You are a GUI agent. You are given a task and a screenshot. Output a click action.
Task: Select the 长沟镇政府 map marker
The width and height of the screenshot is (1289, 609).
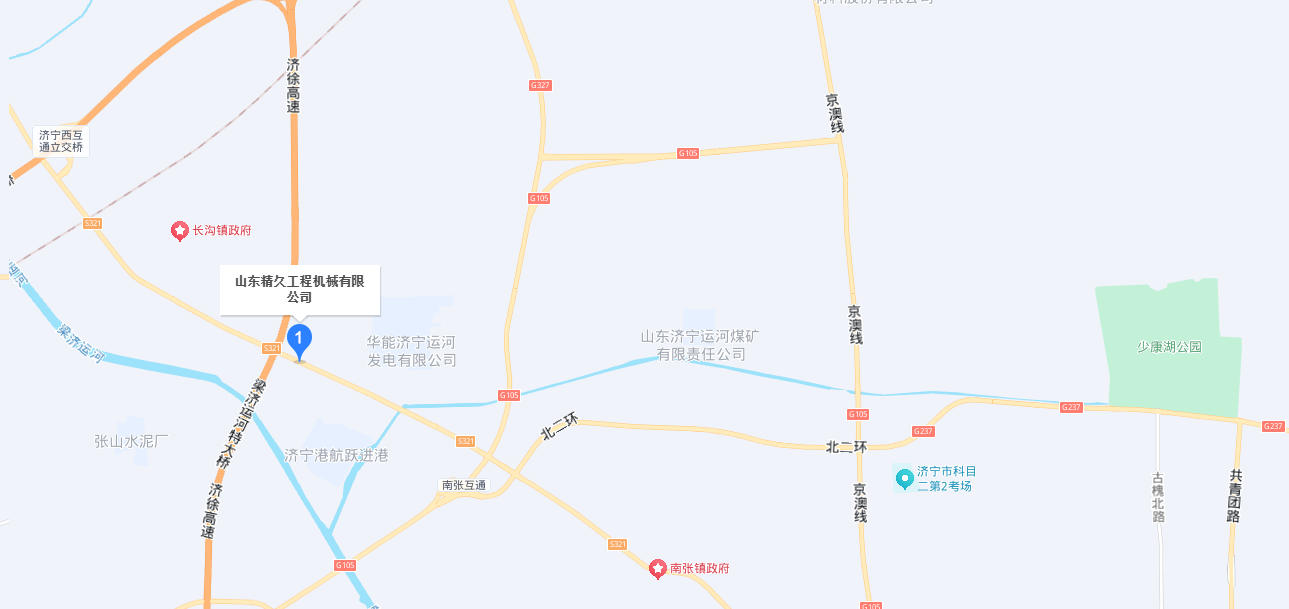point(180,231)
